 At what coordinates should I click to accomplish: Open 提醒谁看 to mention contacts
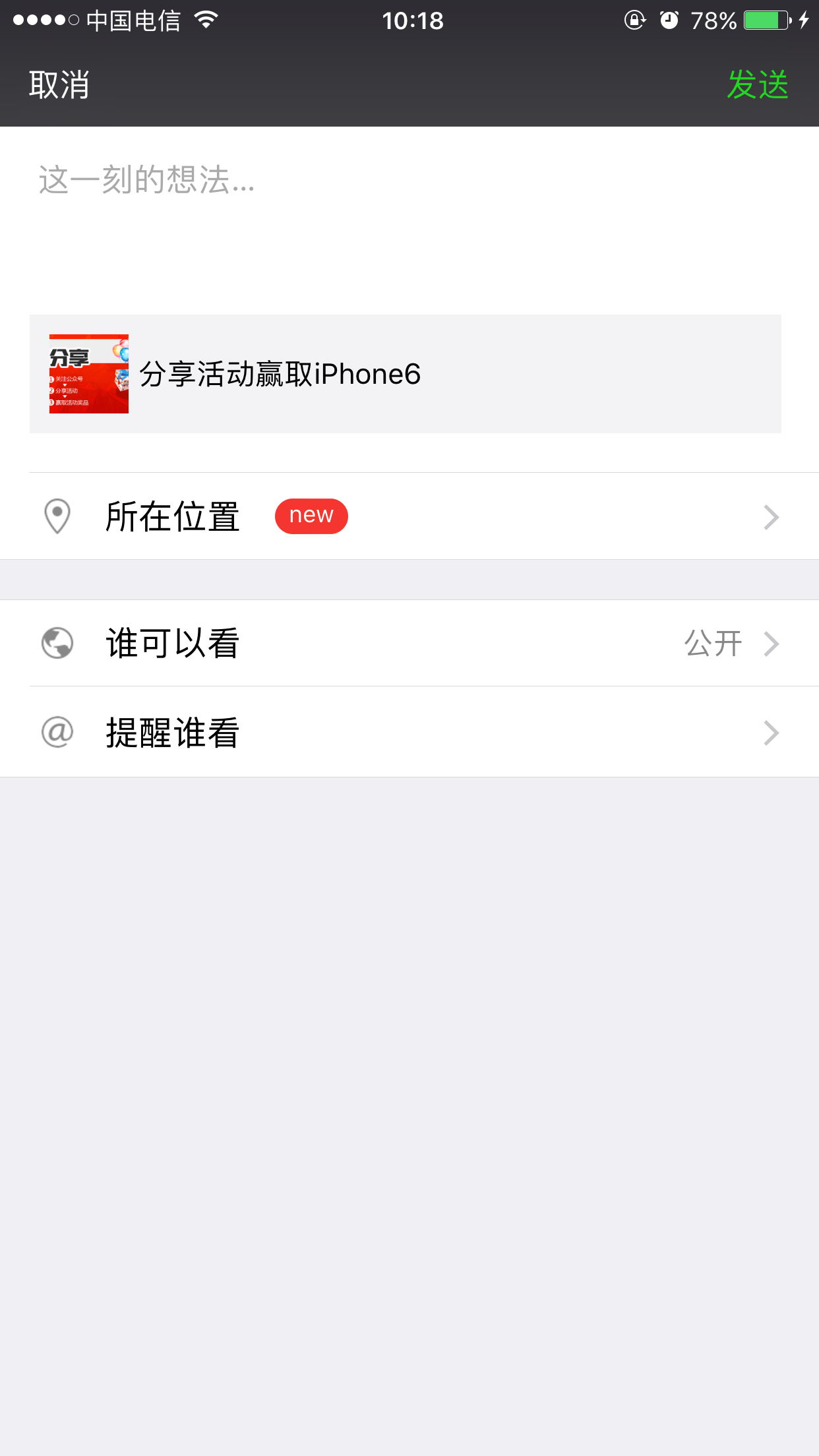(409, 732)
